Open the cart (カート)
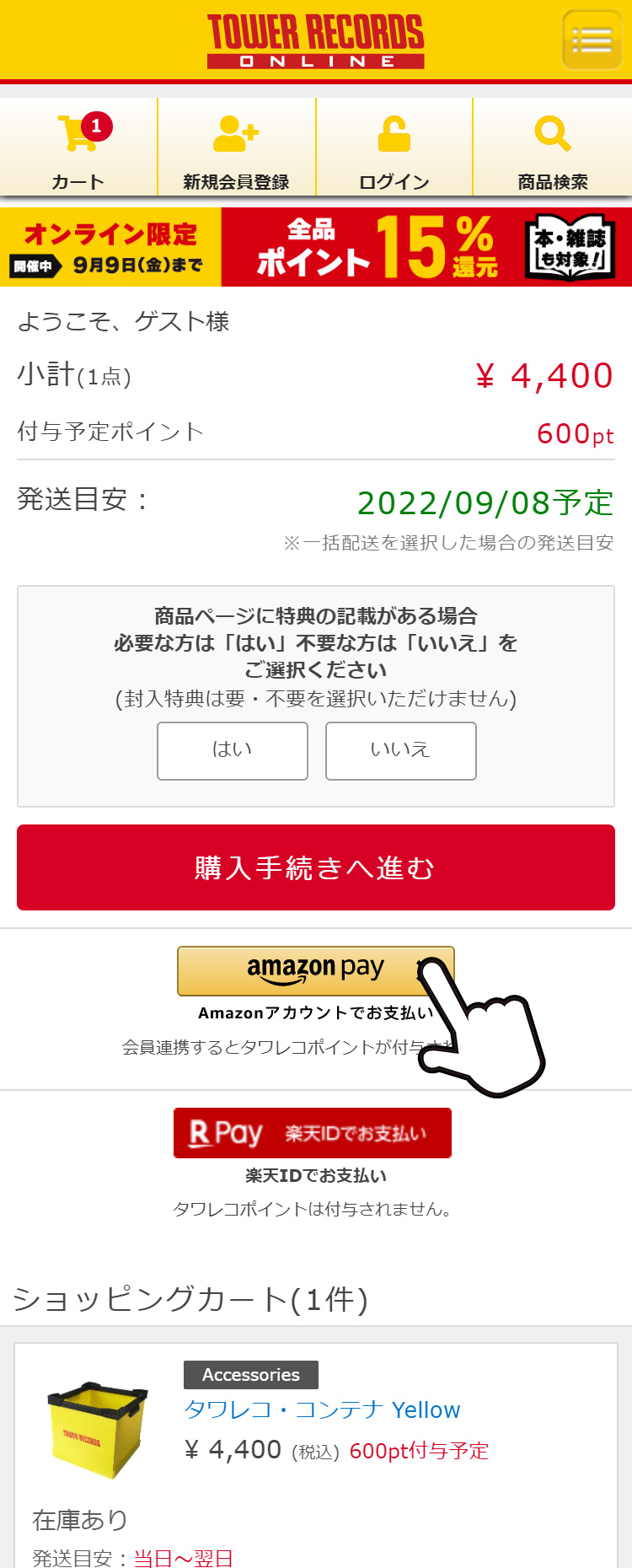The width and height of the screenshot is (632, 1568). click(x=78, y=148)
